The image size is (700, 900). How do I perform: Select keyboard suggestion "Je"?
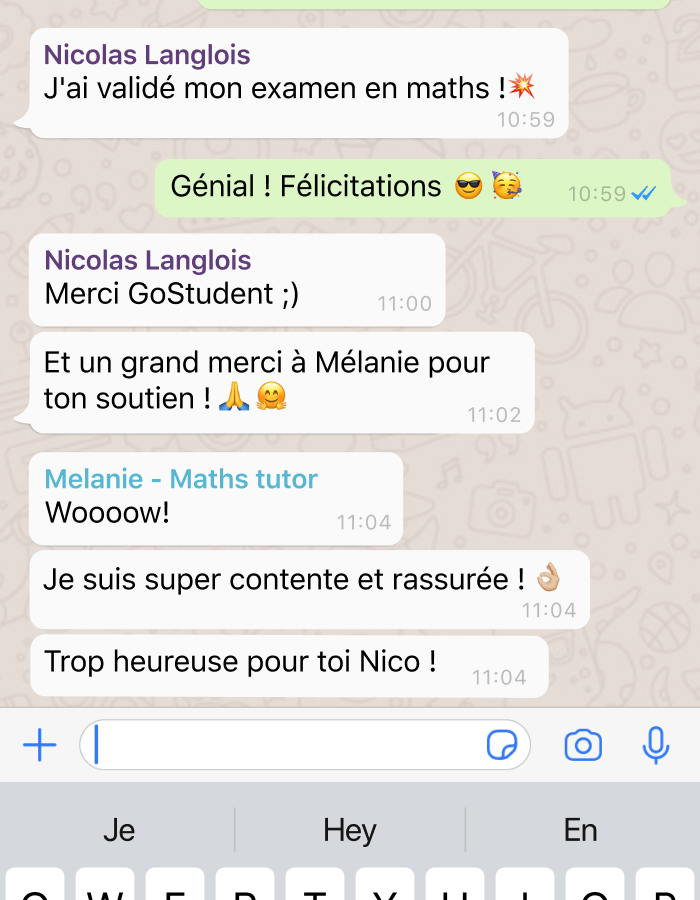pos(119,830)
